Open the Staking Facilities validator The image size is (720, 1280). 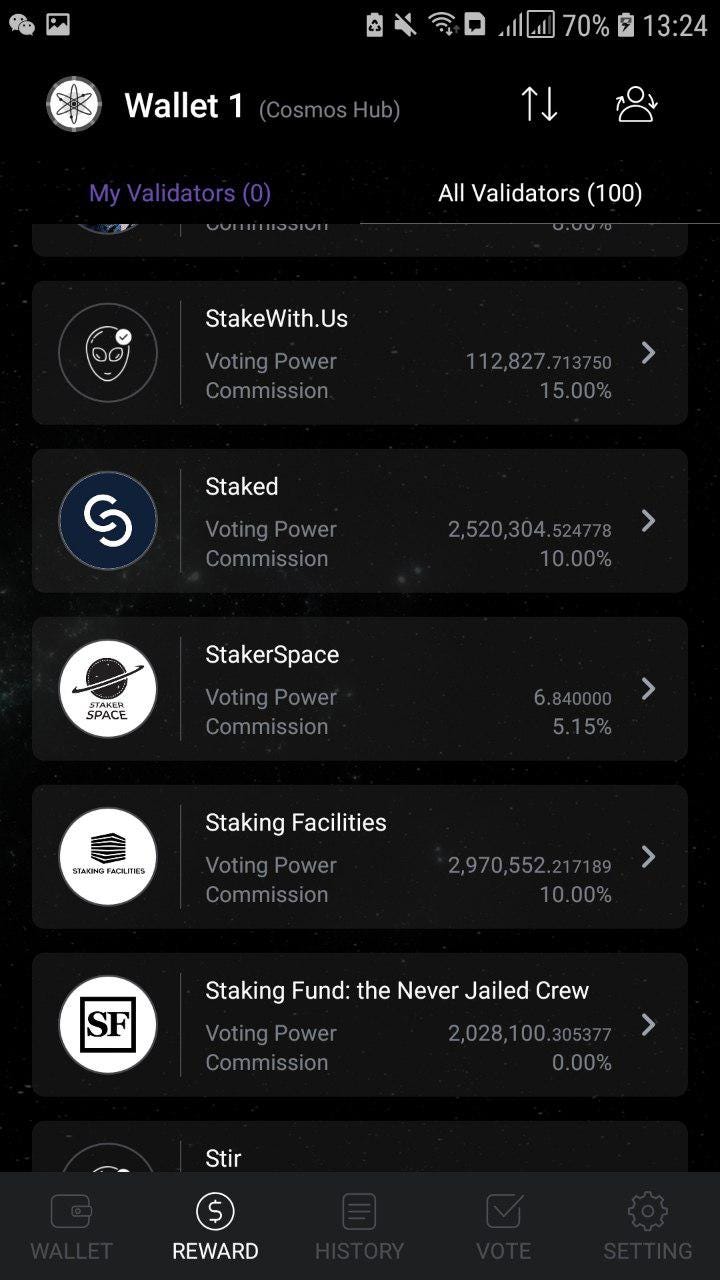pos(360,857)
